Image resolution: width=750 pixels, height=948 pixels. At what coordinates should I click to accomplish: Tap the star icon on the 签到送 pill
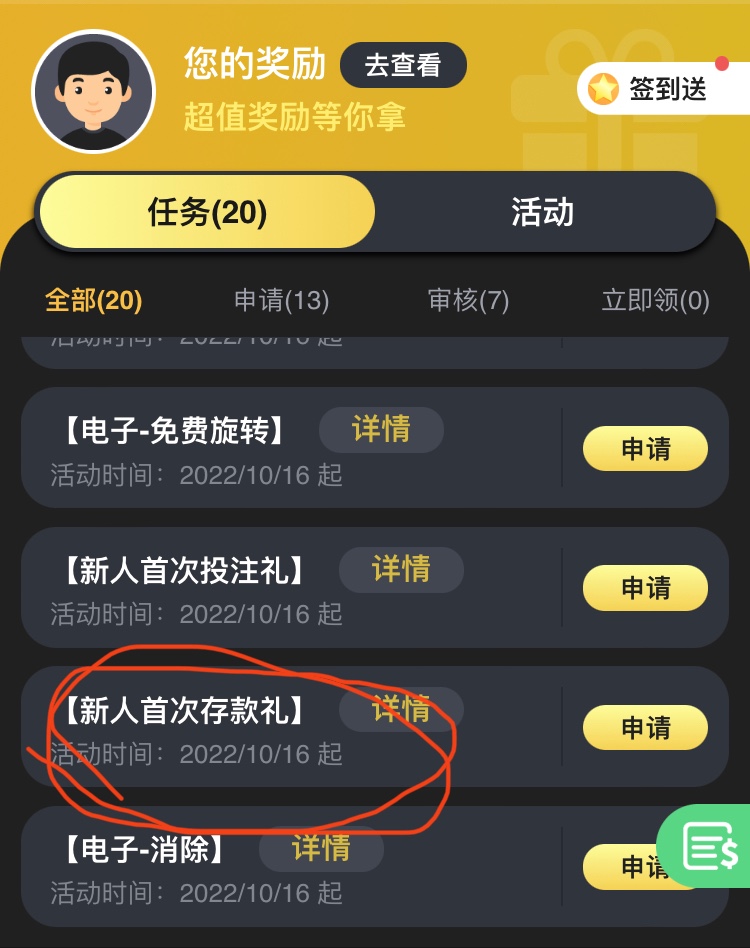coord(602,88)
